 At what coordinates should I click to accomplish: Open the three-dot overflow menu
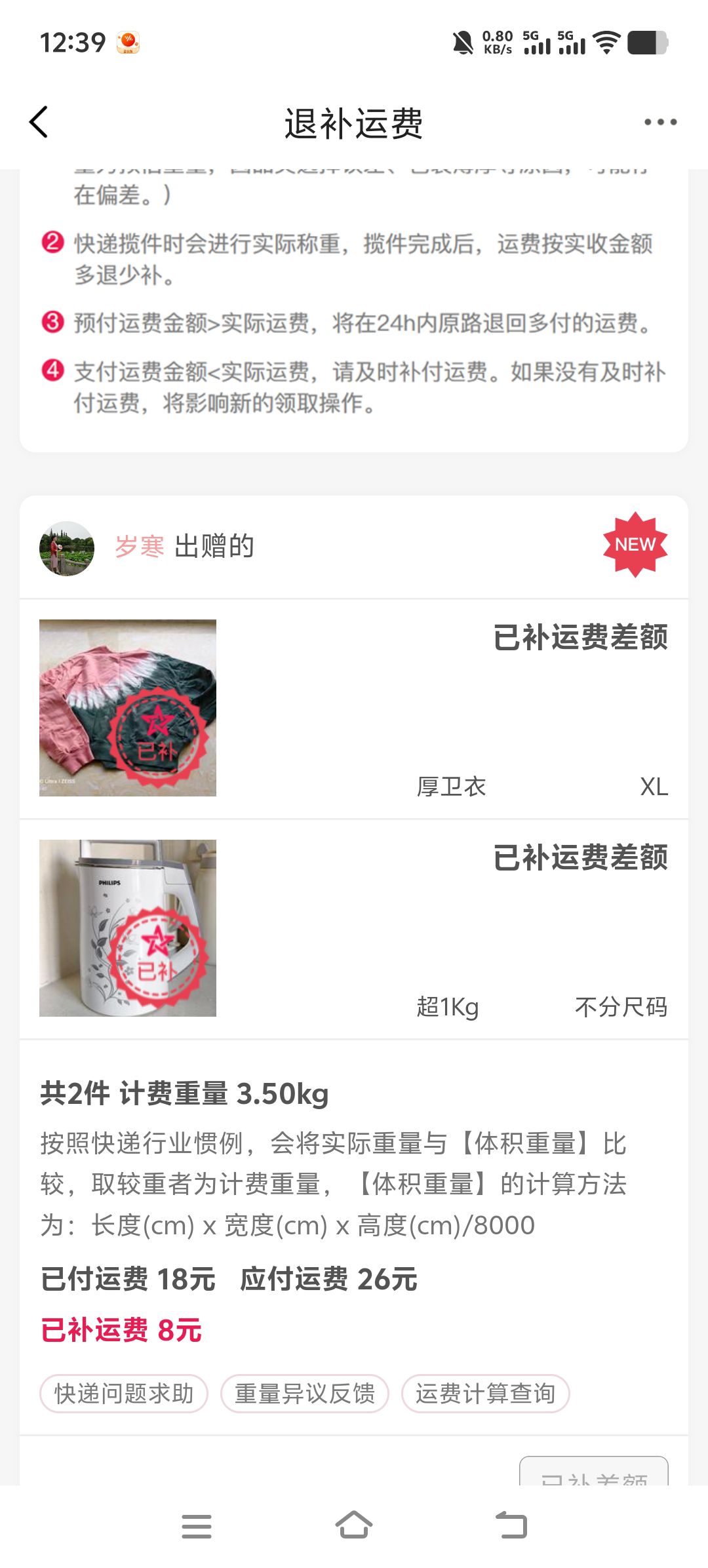point(659,123)
